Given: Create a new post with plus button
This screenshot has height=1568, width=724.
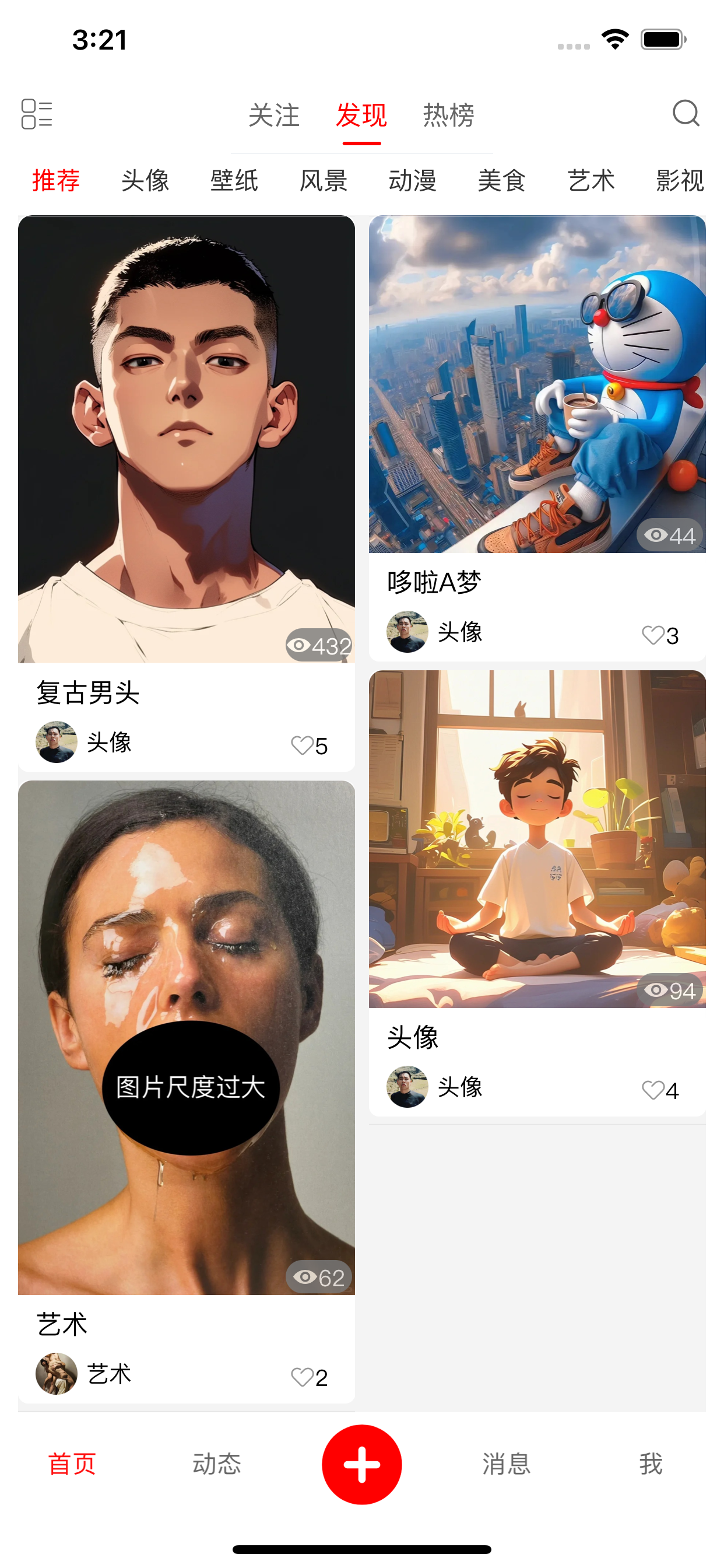Looking at the screenshot, I should pos(361,1464).
